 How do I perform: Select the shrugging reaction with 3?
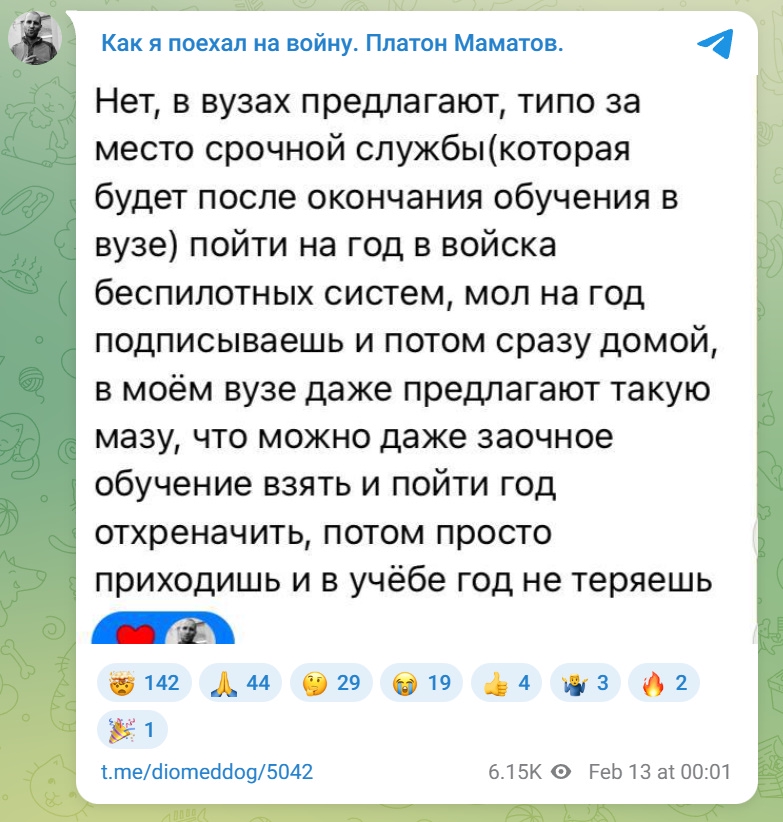coord(583,684)
